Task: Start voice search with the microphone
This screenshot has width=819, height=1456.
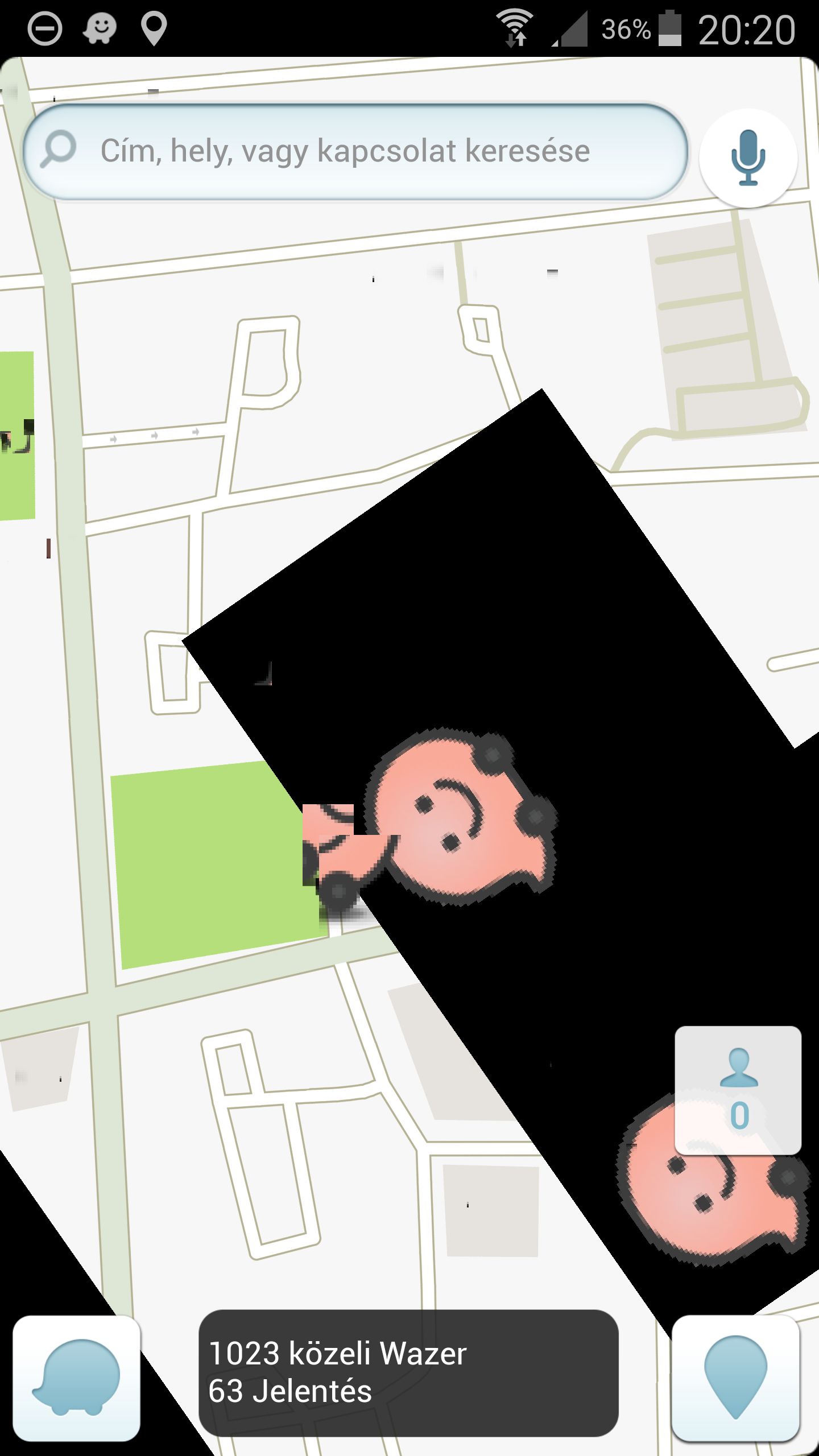Action: tap(748, 158)
